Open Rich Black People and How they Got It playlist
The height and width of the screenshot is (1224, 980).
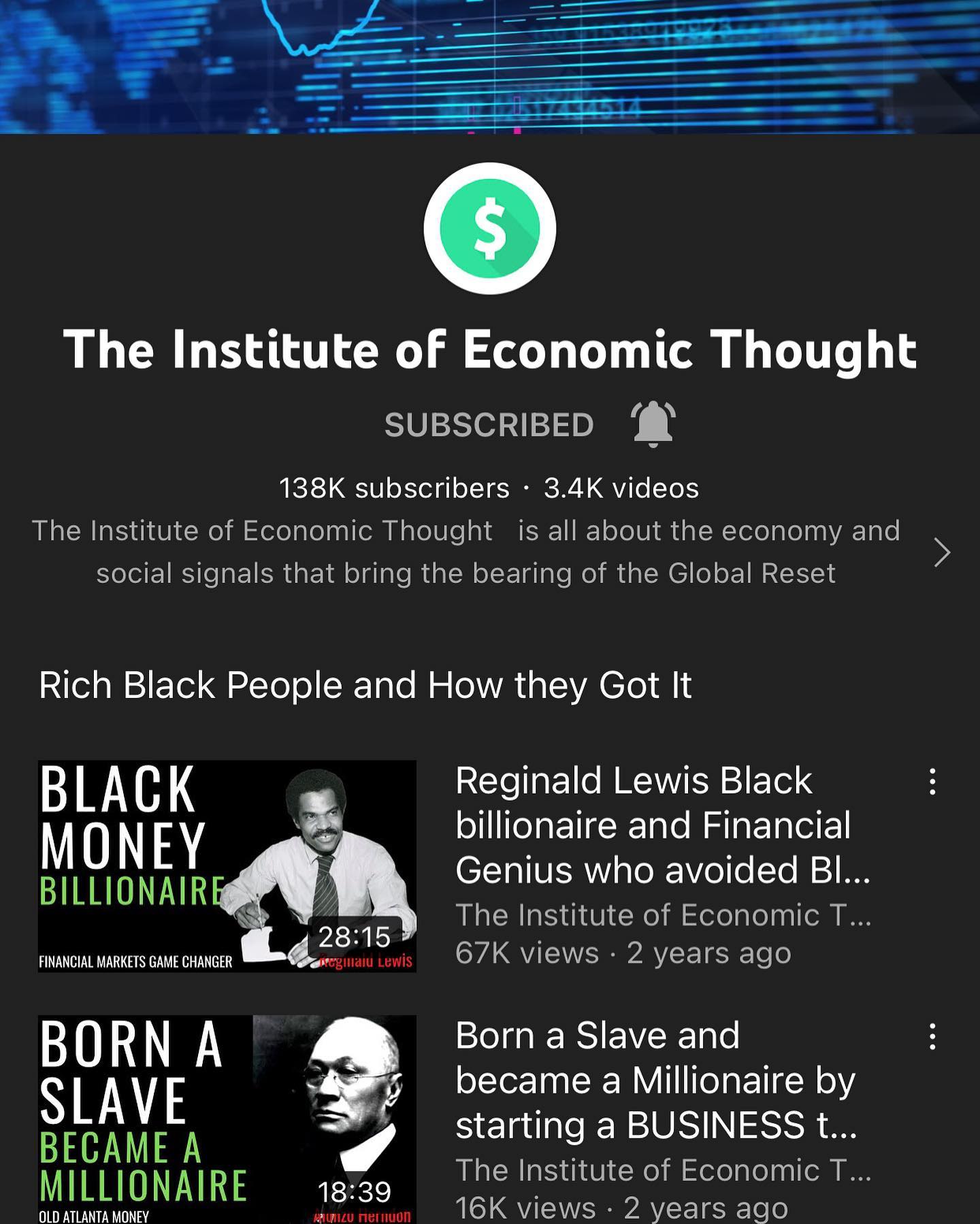pos(365,684)
